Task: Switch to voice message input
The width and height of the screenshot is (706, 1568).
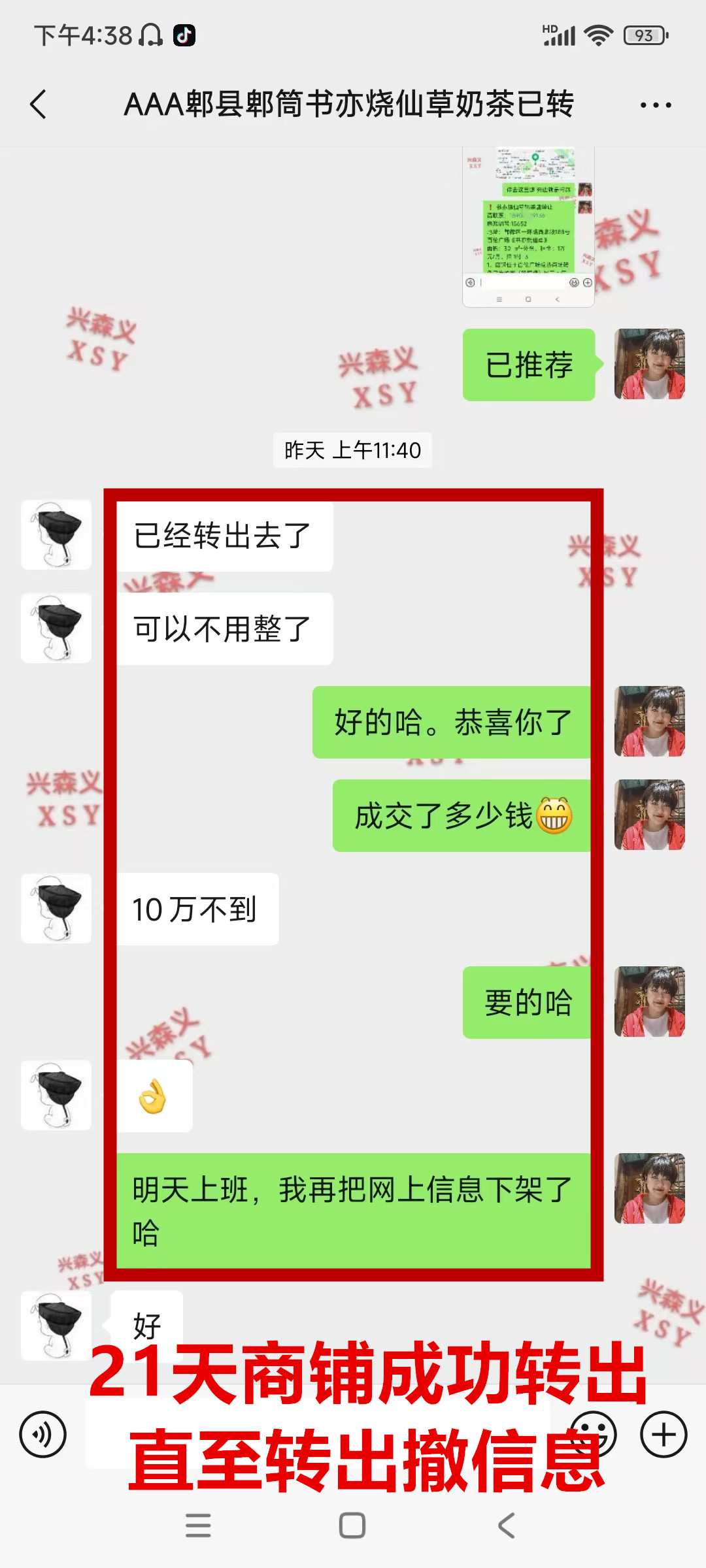Action: pyautogui.click(x=43, y=1435)
